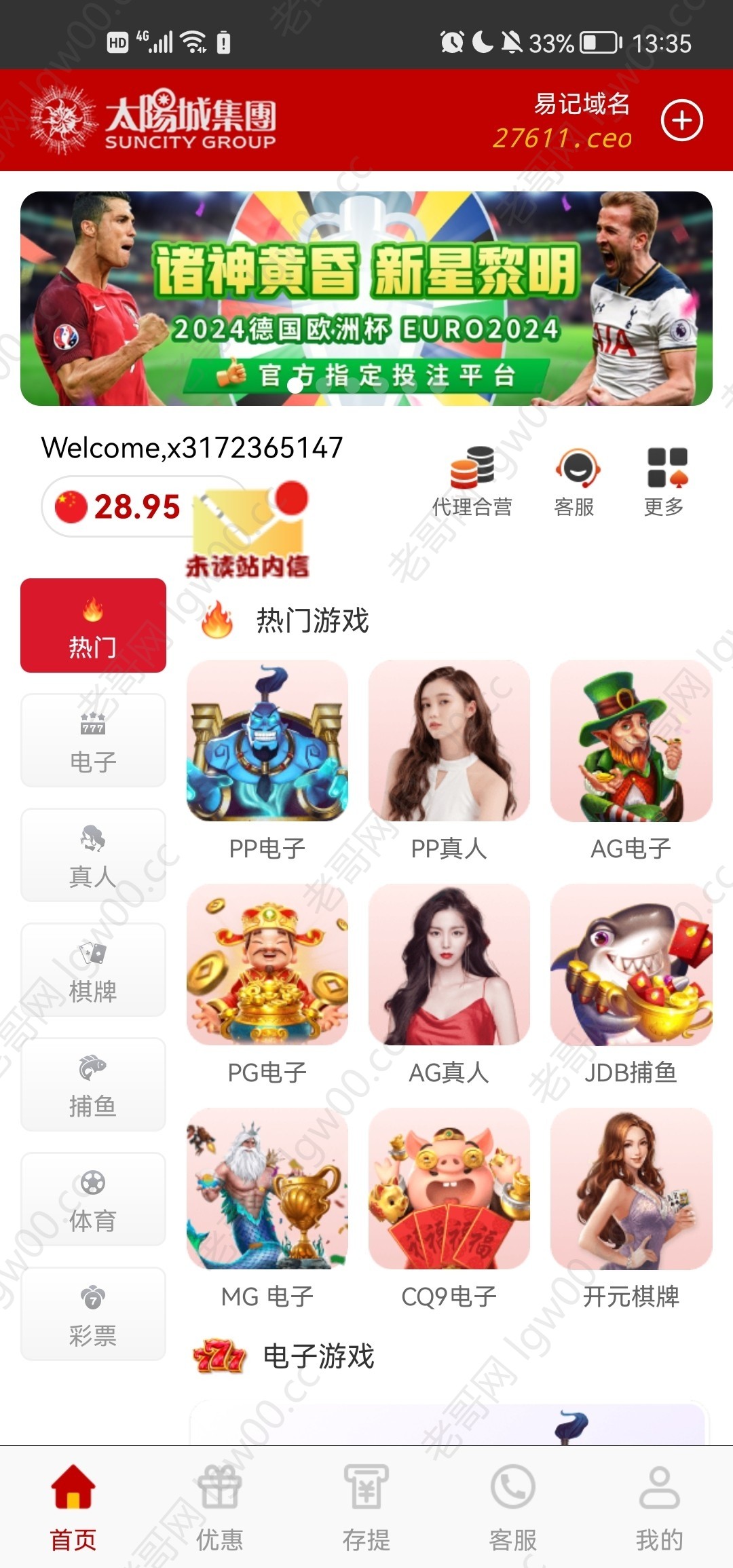
Task: Select the 体育 sports category
Action: (93, 1199)
